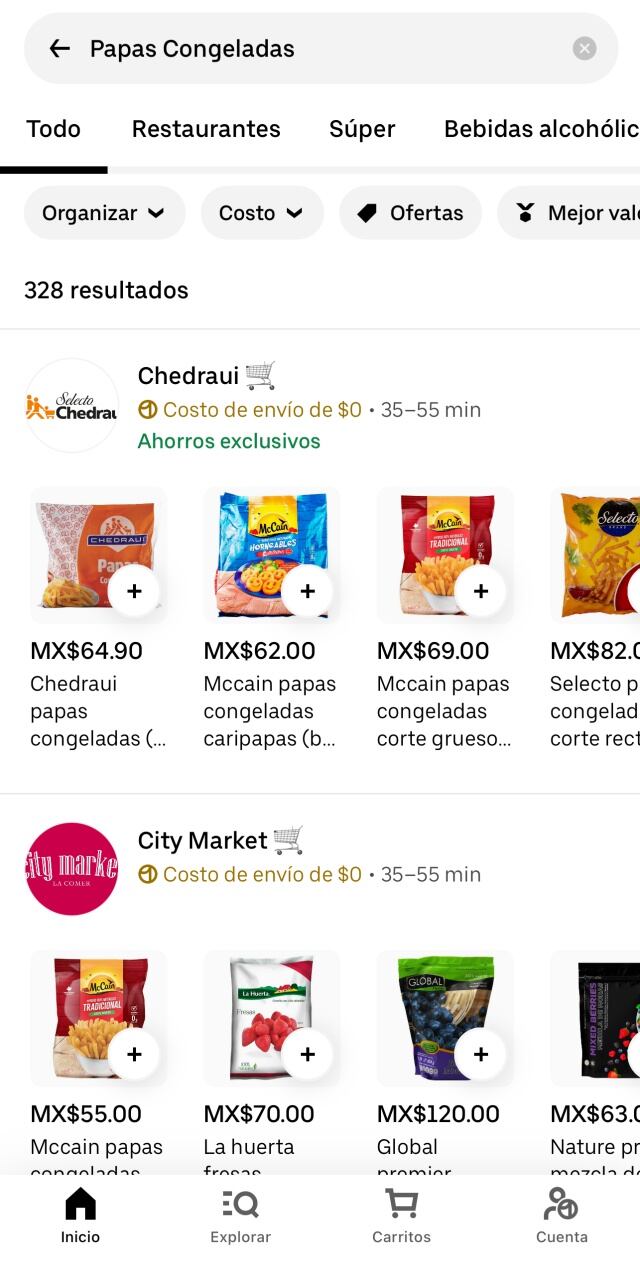Viewport: 640px width, 1270px height.
Task: Open the Cuenta tab
Action: click(561, 1215)
